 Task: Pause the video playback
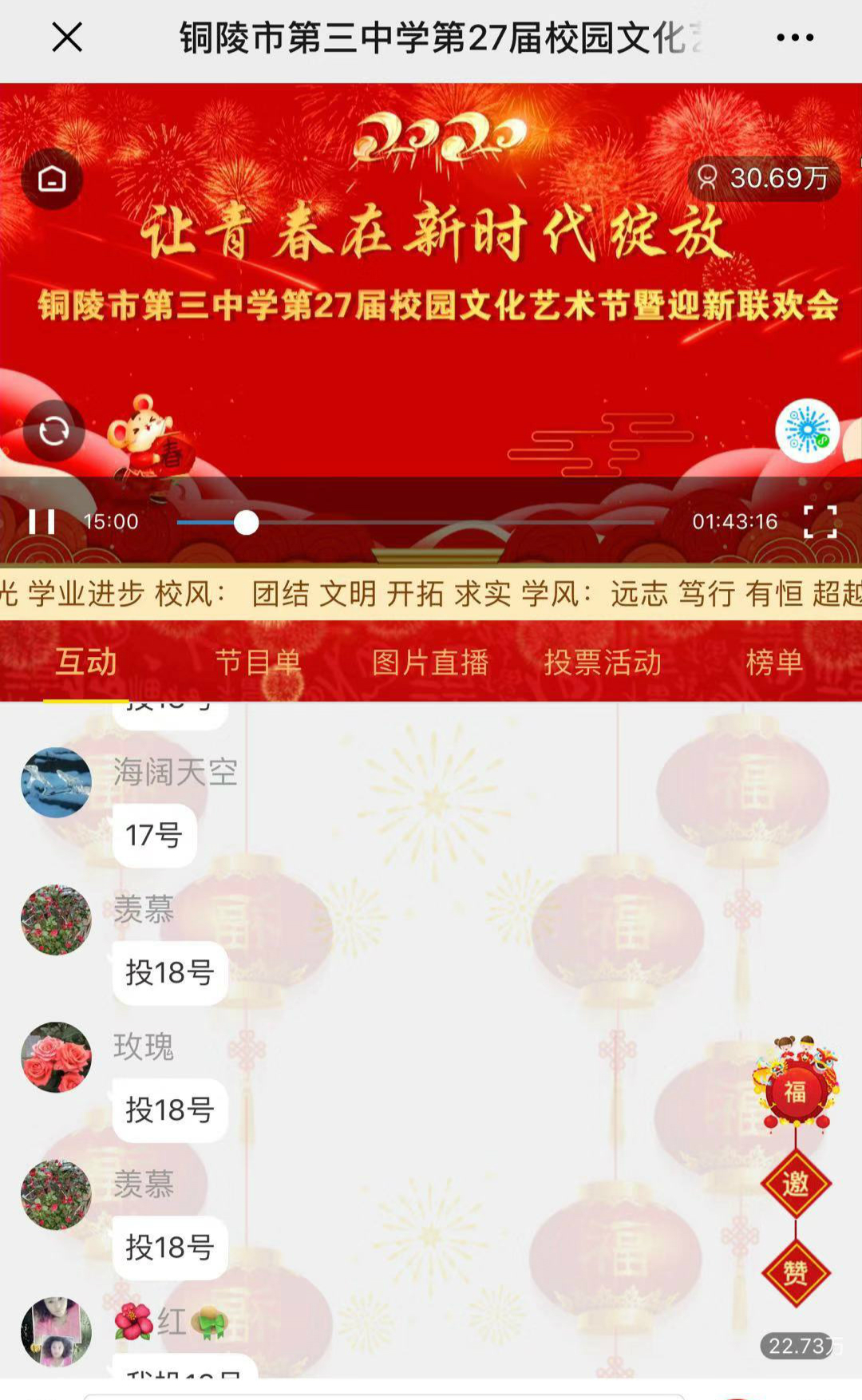click(42, 522)
